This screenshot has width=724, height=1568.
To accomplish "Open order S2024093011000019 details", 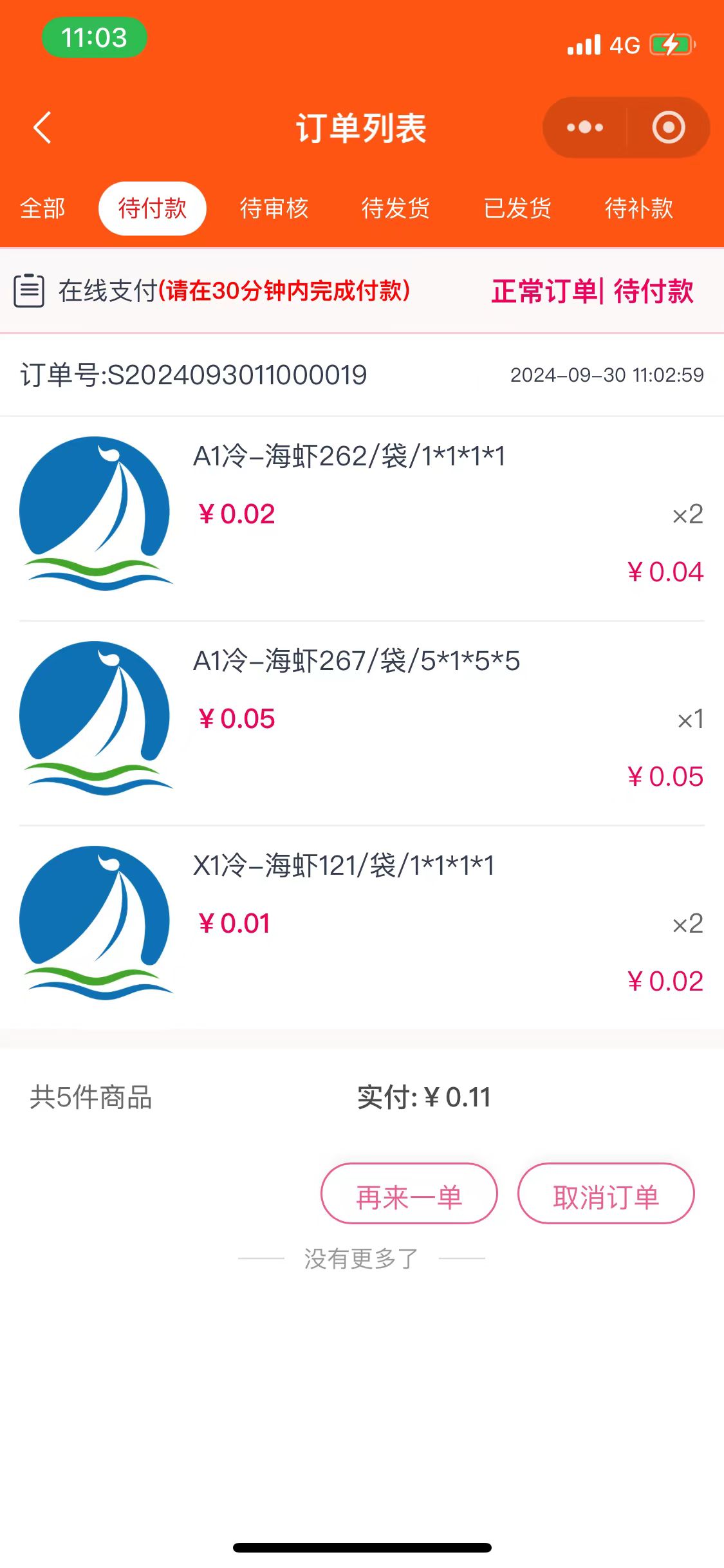I will tap(193, 375).
